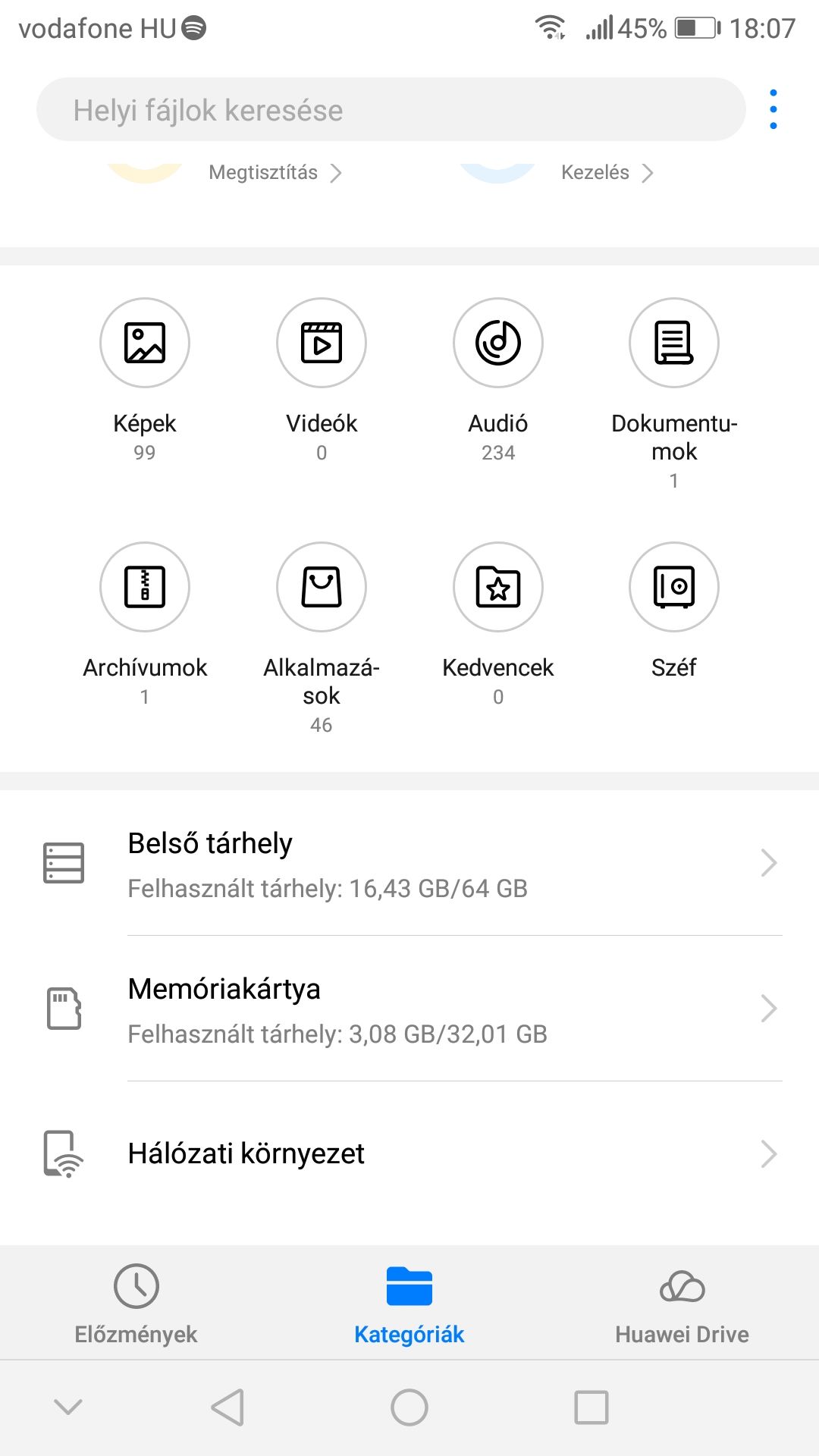This screenshot has height=1456, width=819.
Task: Switch to the Előzmények tab
Action: (x=136, y=1303)
